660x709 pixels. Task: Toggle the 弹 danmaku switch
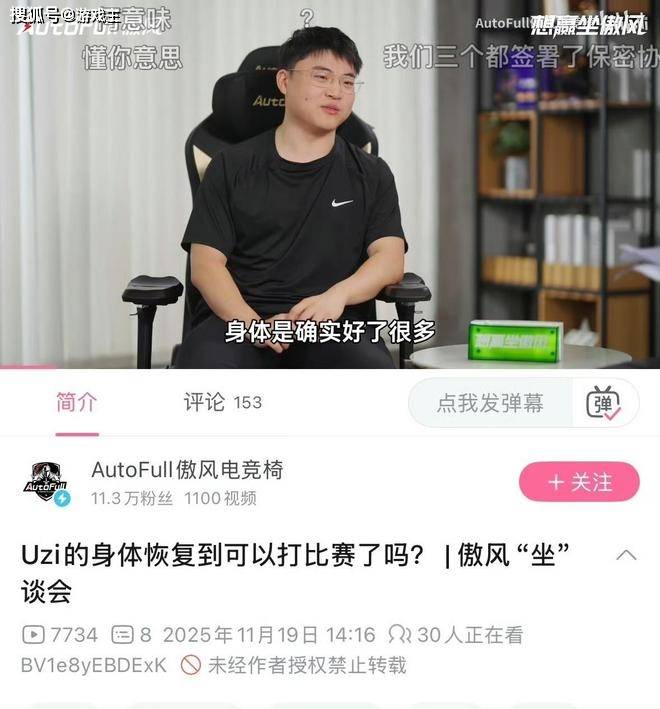click(x=603, y=404)
